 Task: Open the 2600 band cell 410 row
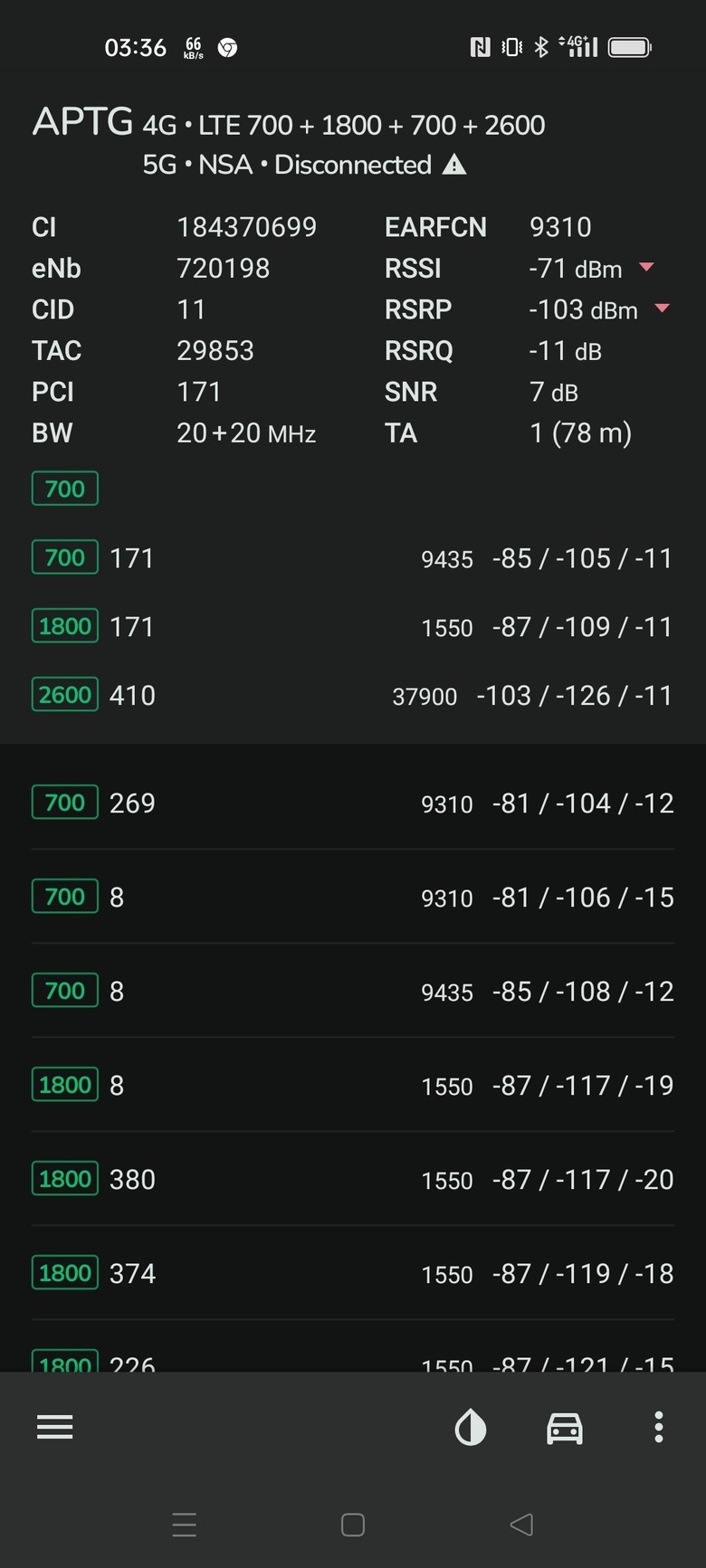(353, 695)
